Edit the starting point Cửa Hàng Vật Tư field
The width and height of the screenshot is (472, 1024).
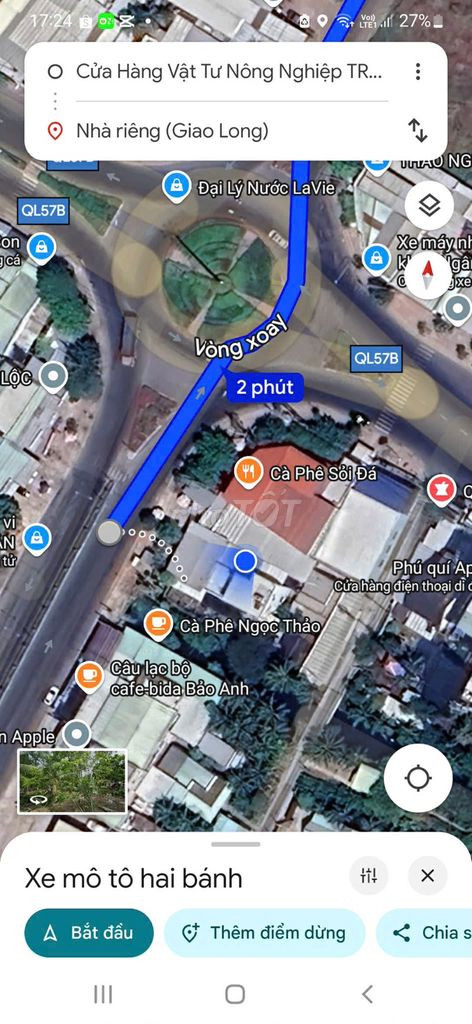click(x=230, y=72)
